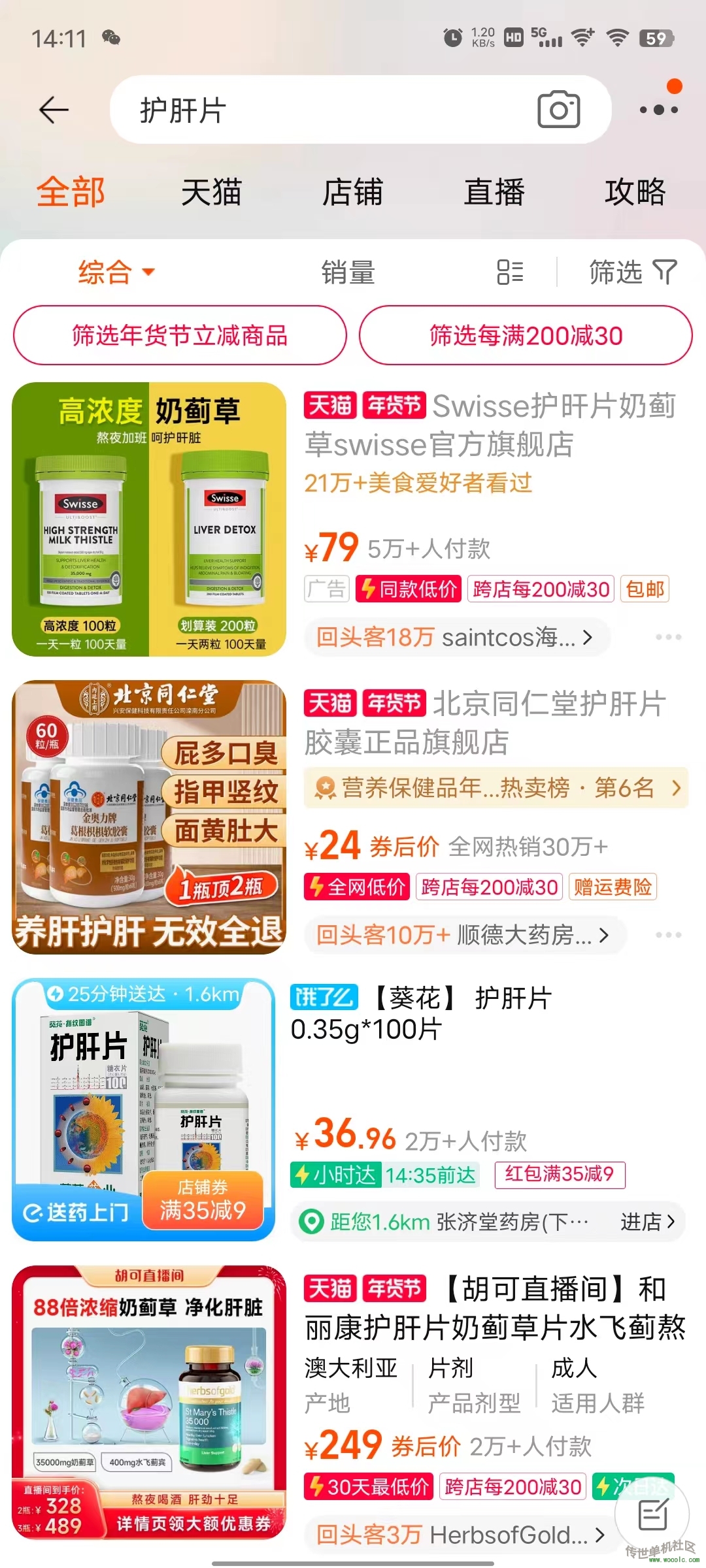Switch to the 天猫 tab
The width and height of the screenshot is (706, 1568).
point(211,193)
